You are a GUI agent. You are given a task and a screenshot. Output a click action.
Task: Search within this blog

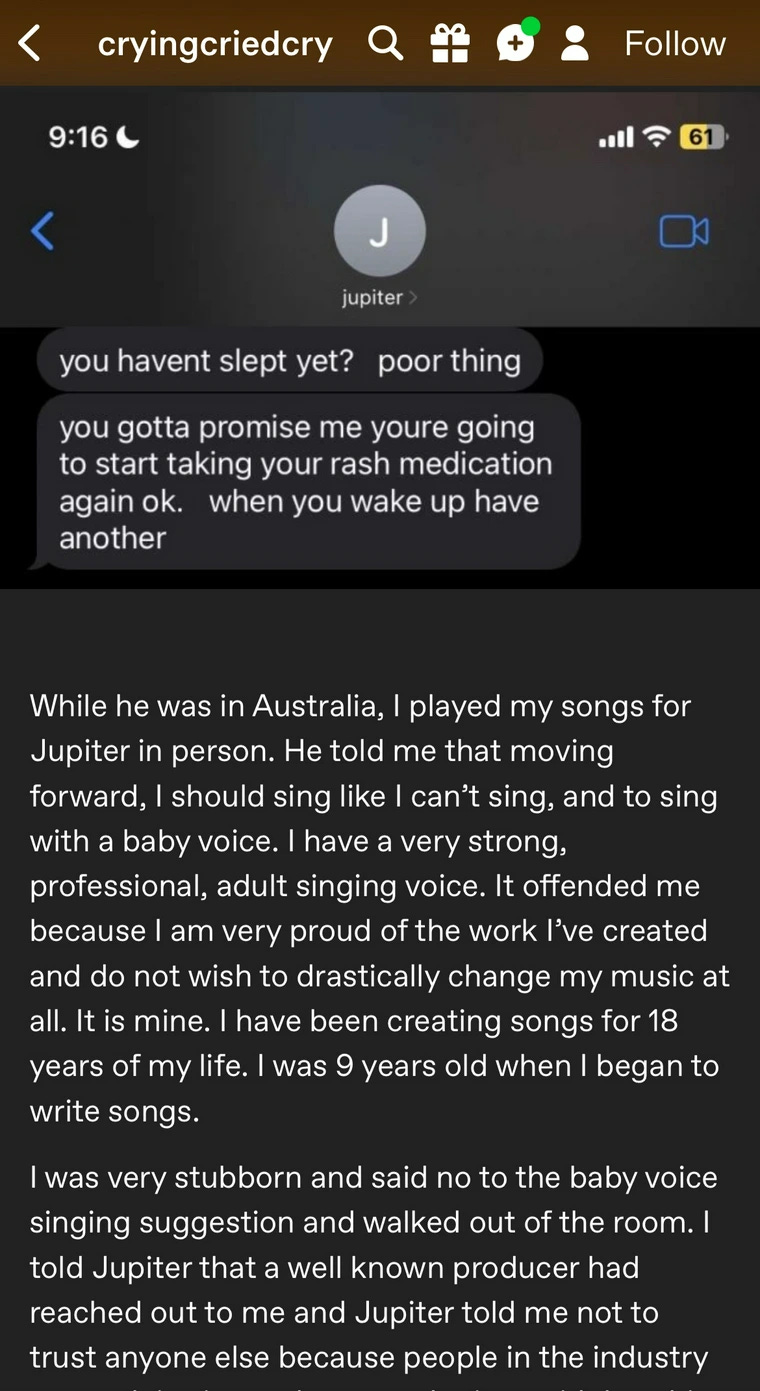pyautogui.click(x=385, y=43)
